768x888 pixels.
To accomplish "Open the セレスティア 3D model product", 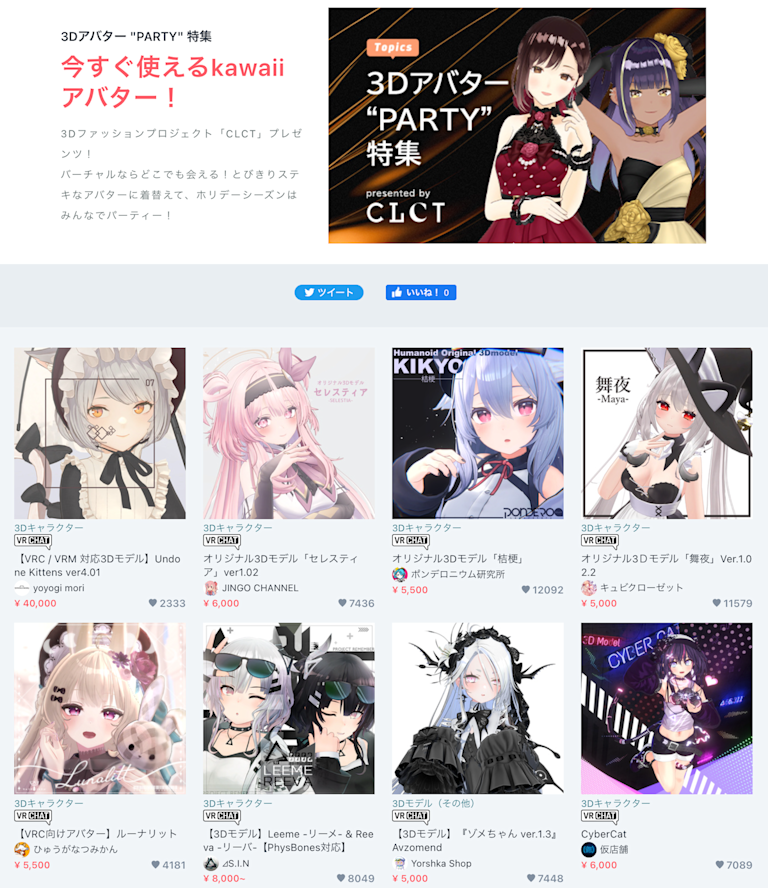I will [288, 432].
